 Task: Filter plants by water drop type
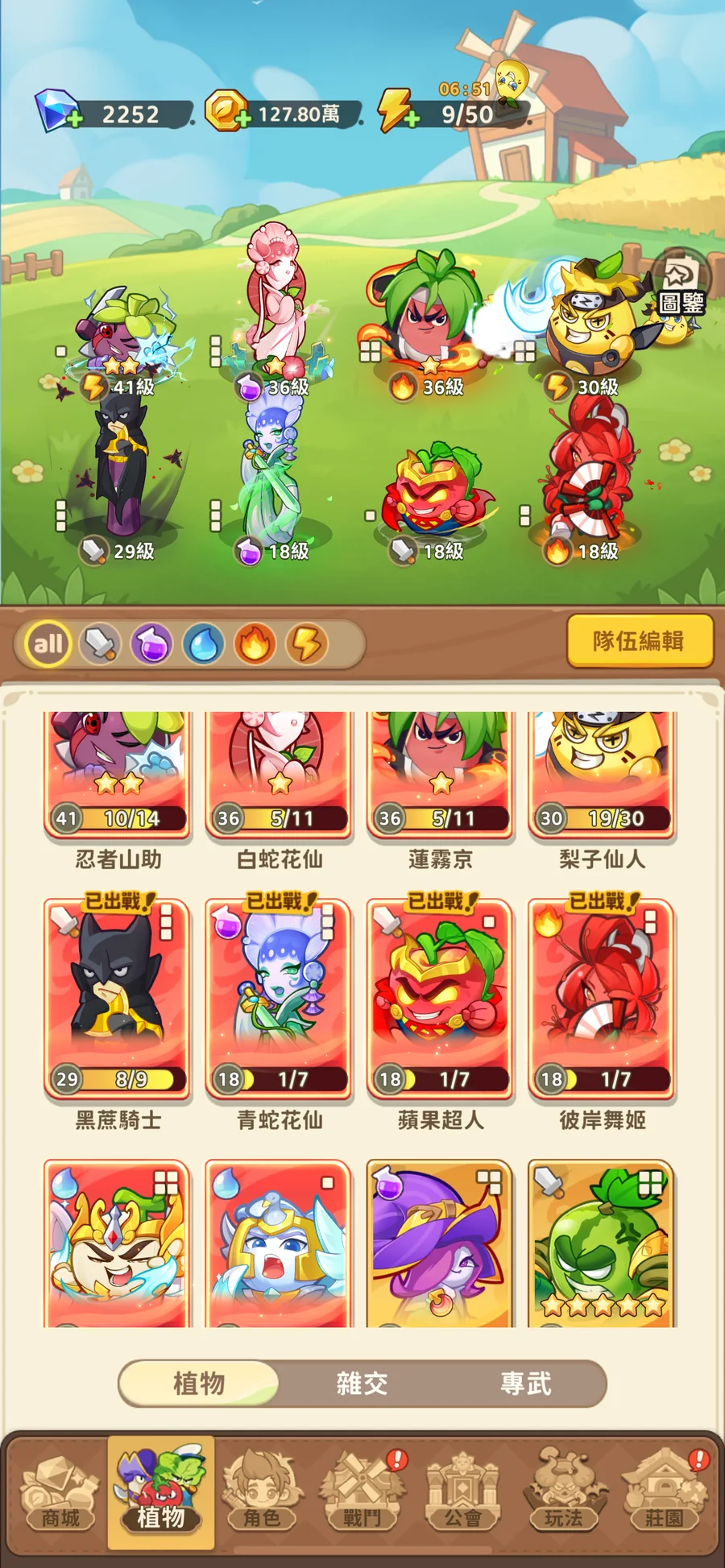[203, 644]
